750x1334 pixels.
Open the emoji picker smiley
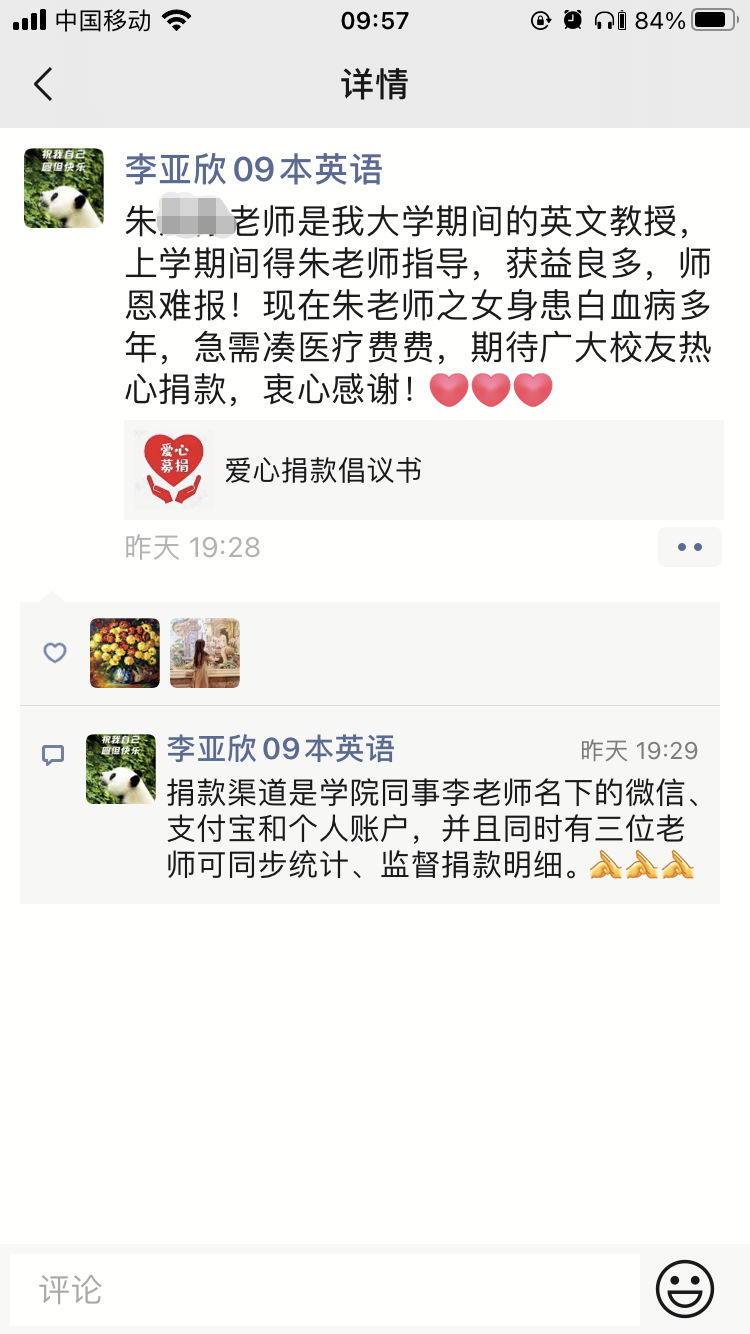(x=685, y=1289)
